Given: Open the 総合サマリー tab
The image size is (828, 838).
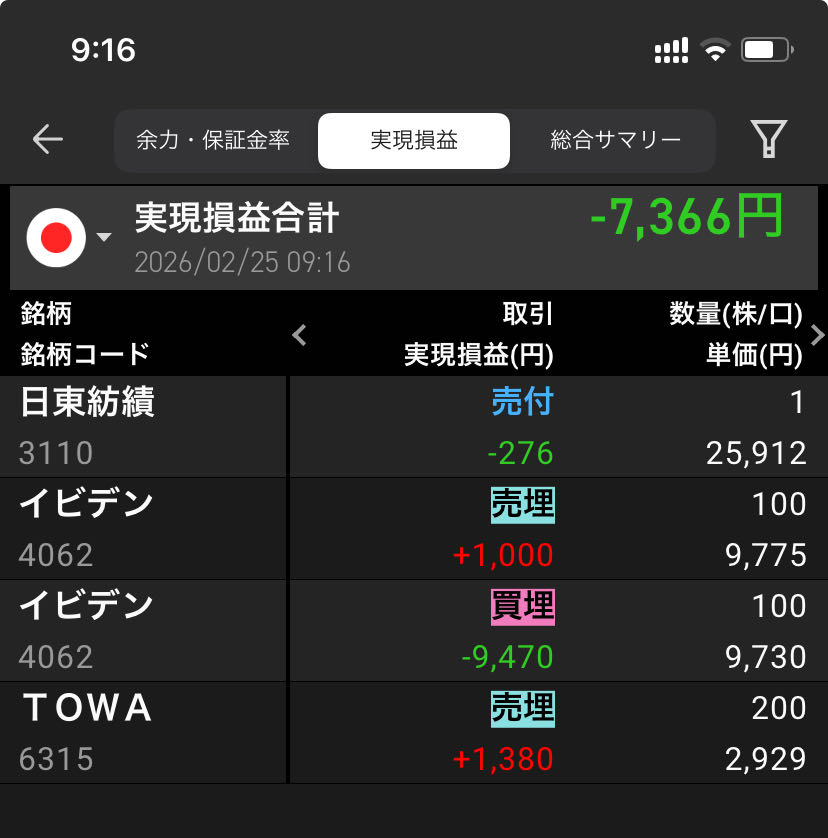Looking at the screenshot, I should [x=615, y=141].
